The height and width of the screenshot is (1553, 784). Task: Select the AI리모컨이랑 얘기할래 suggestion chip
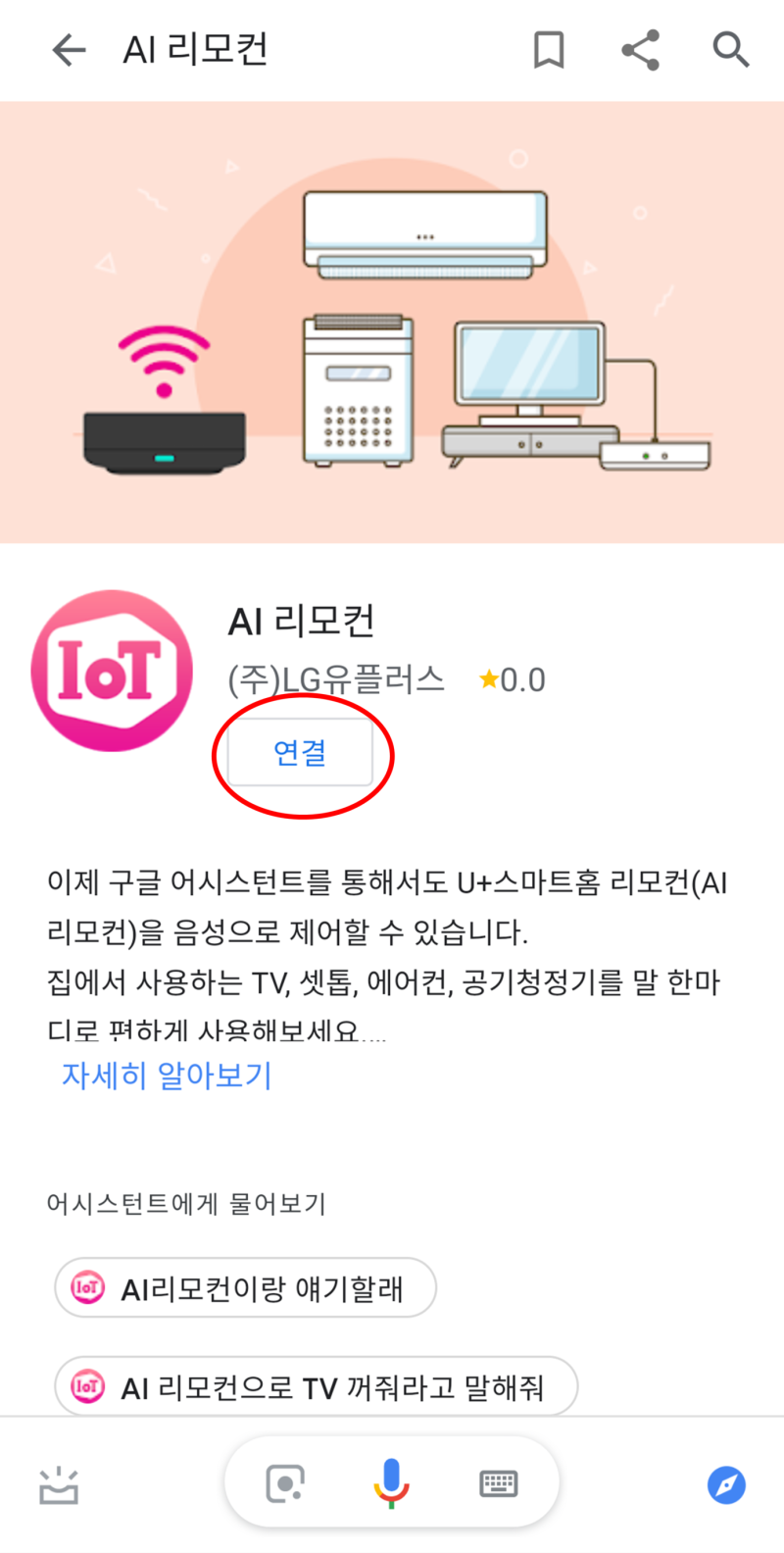(245, 1288)
